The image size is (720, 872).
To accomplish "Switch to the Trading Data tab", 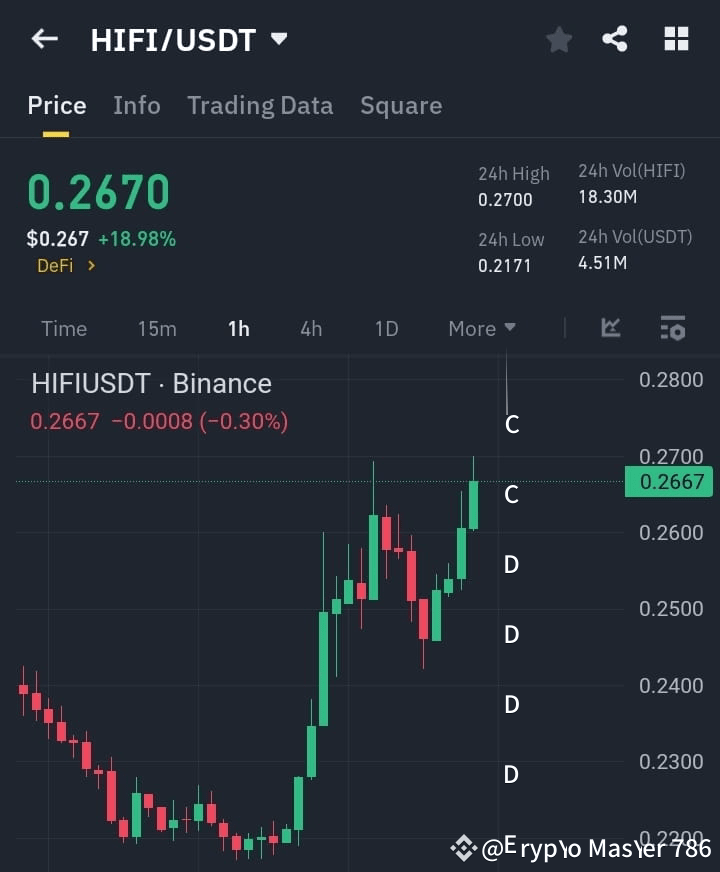I will click(260, 105).
